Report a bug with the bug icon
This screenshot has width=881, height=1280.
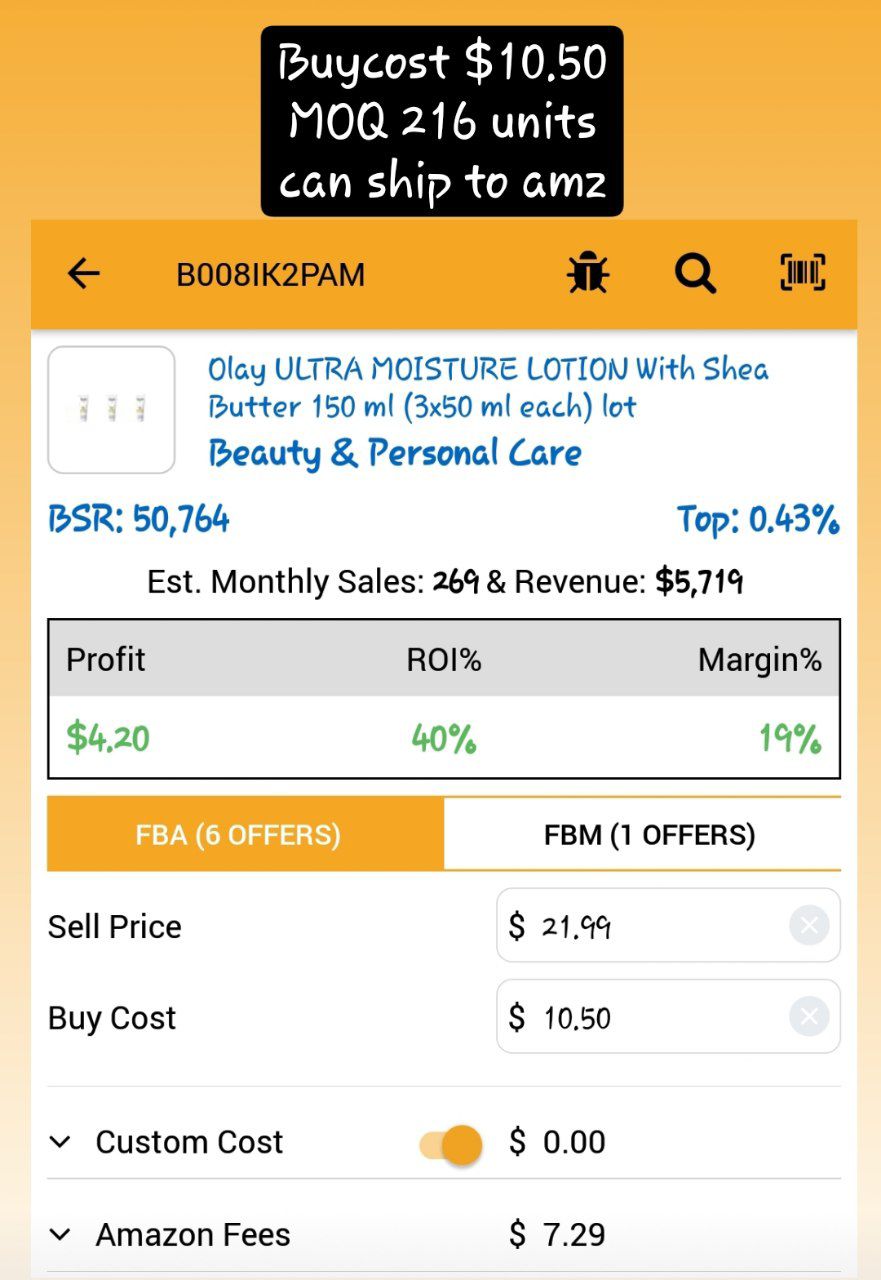point(588,273)
